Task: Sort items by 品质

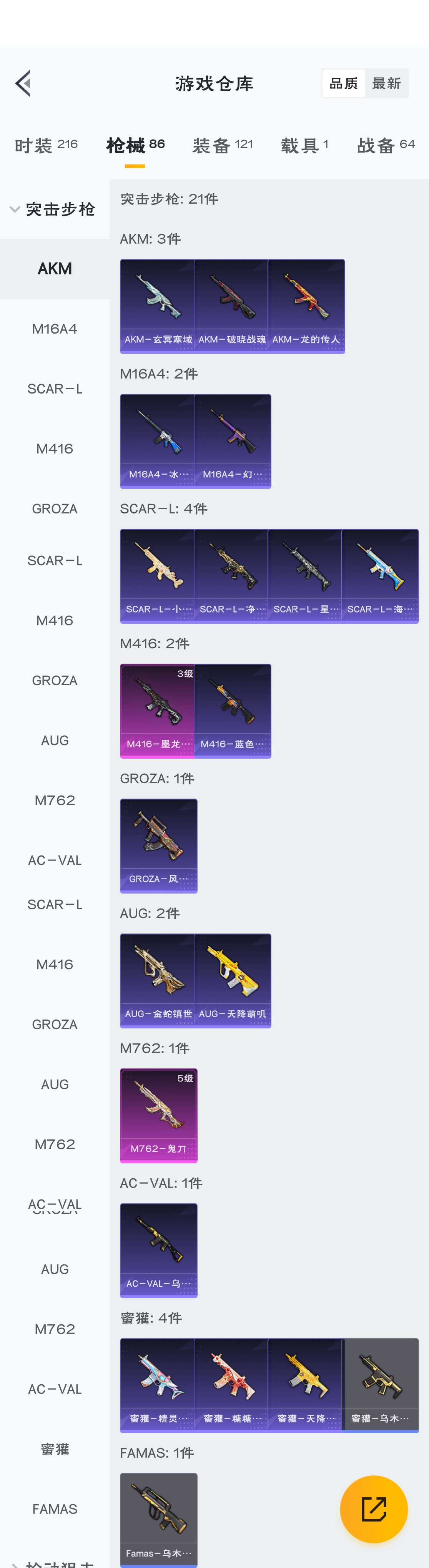Action: point(343,83)
